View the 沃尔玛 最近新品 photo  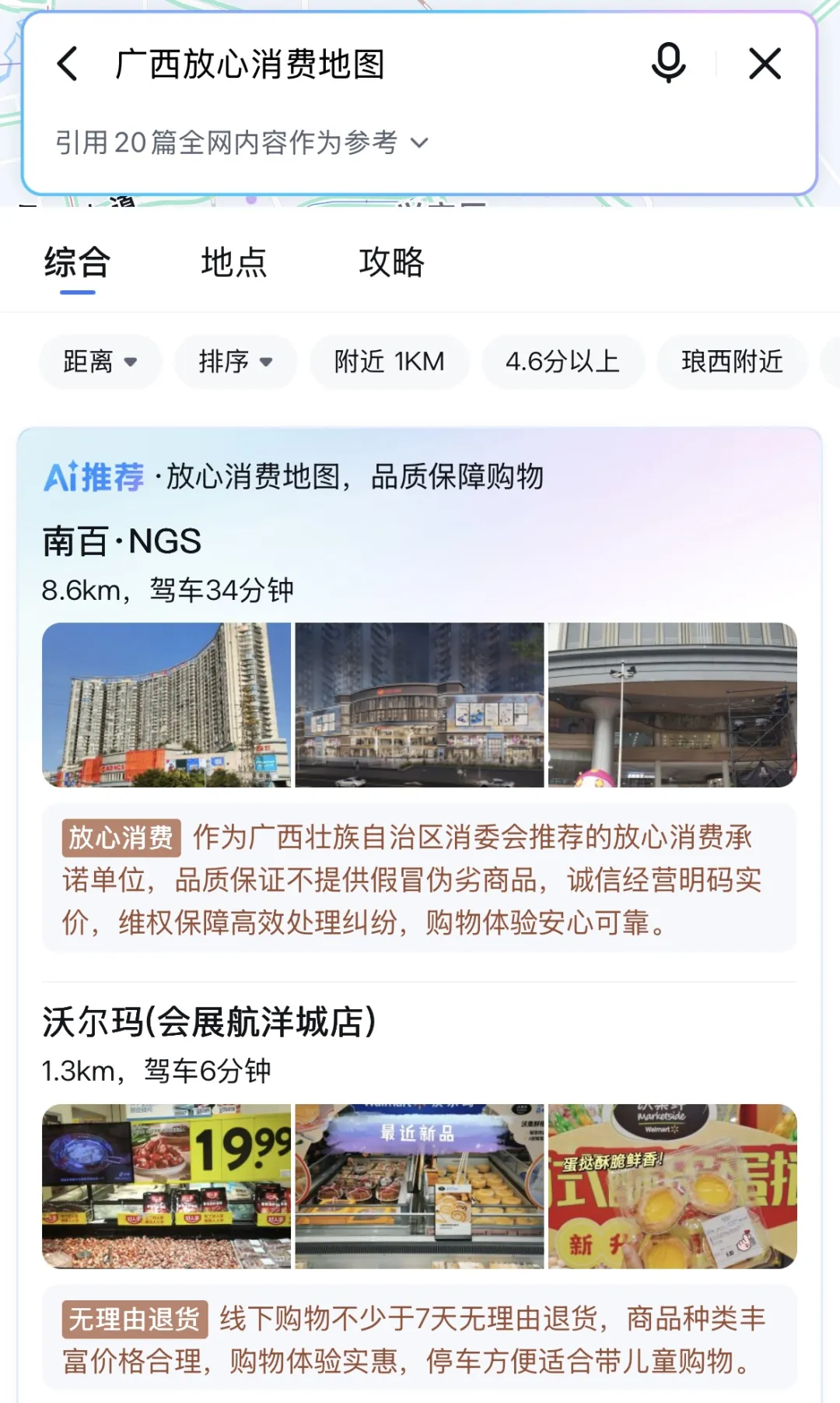click(x=419, y=1186)
